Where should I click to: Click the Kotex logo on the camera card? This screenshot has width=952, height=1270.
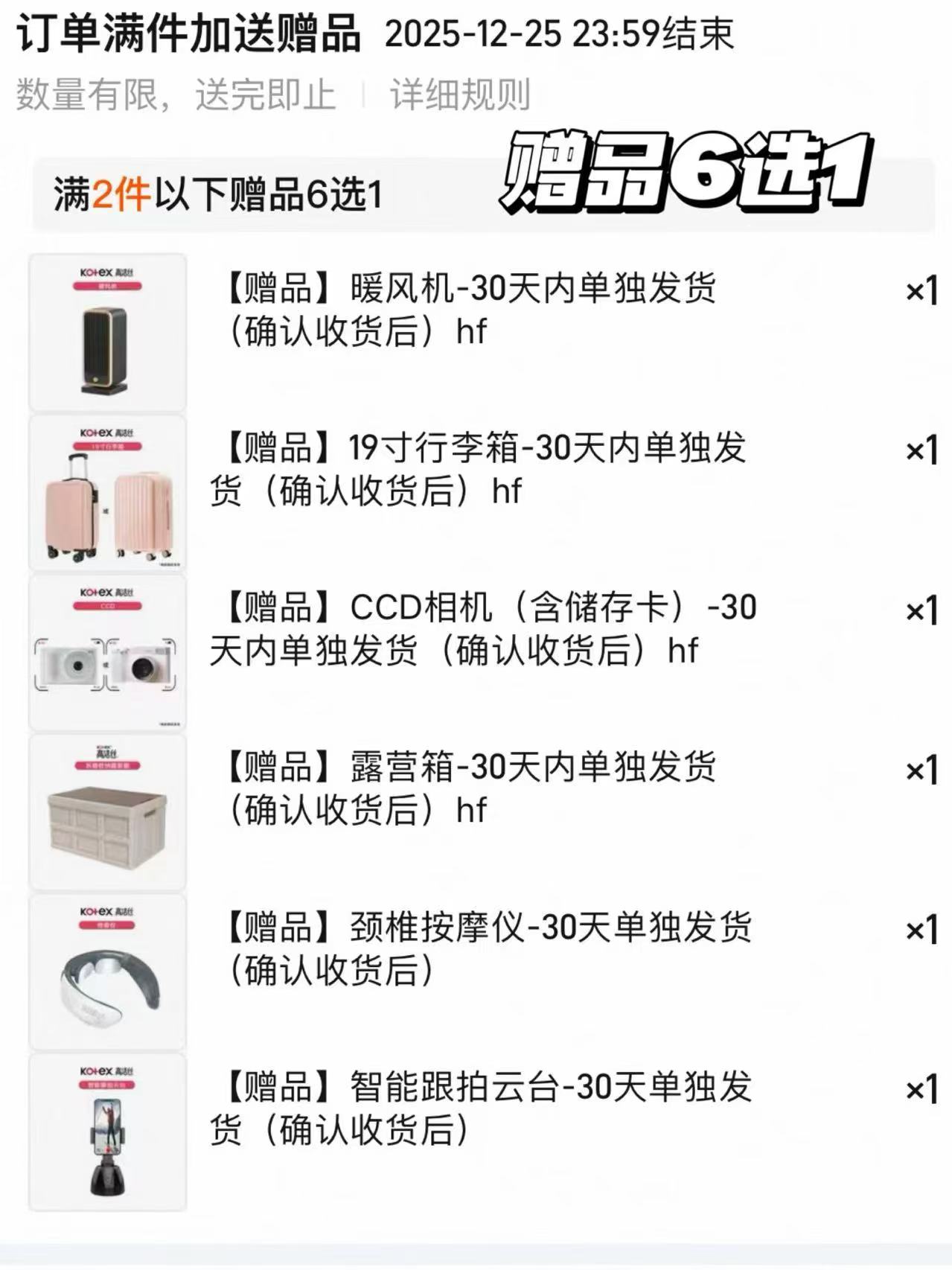107,594
